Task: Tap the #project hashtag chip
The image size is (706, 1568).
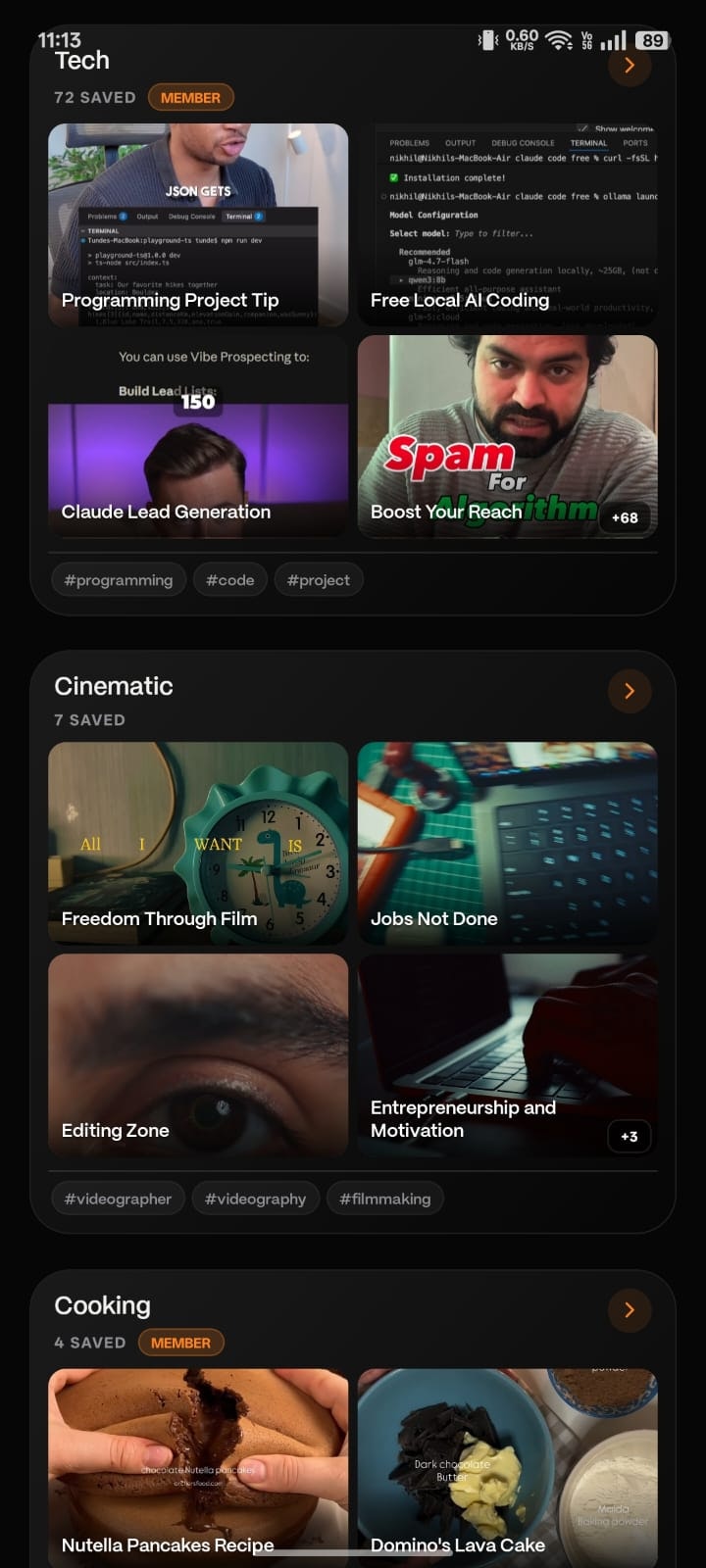Action: tap(319, 580)
